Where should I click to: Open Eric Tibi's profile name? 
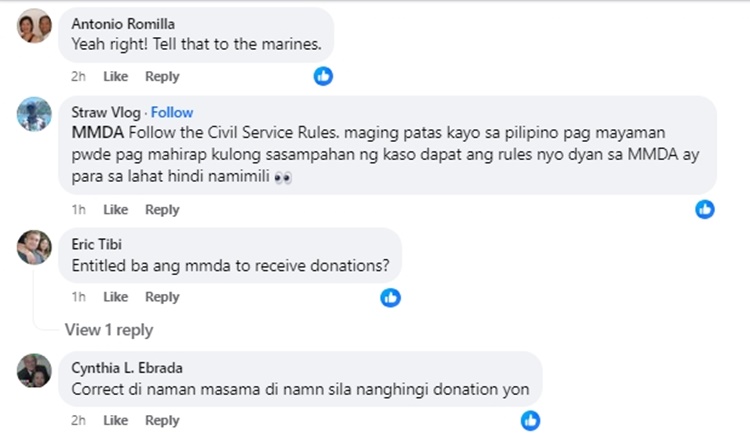click(96, 244)
